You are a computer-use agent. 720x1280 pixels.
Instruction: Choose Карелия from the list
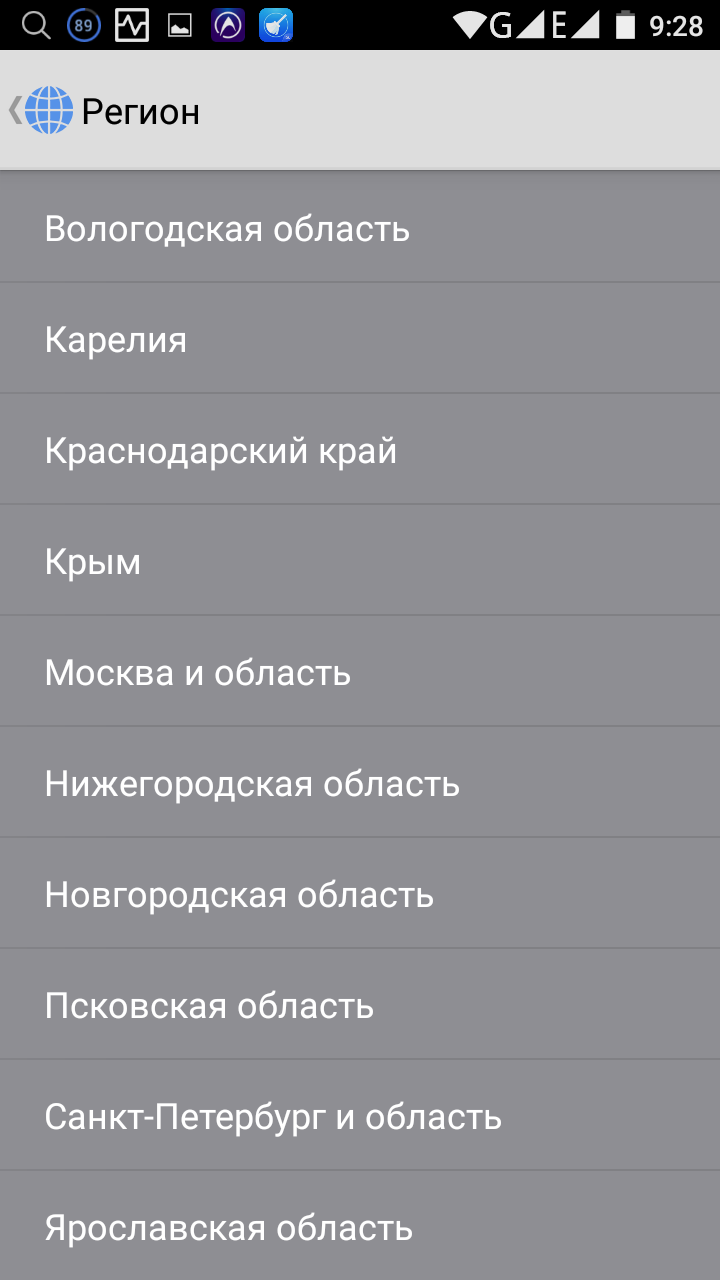click(116, 340)
